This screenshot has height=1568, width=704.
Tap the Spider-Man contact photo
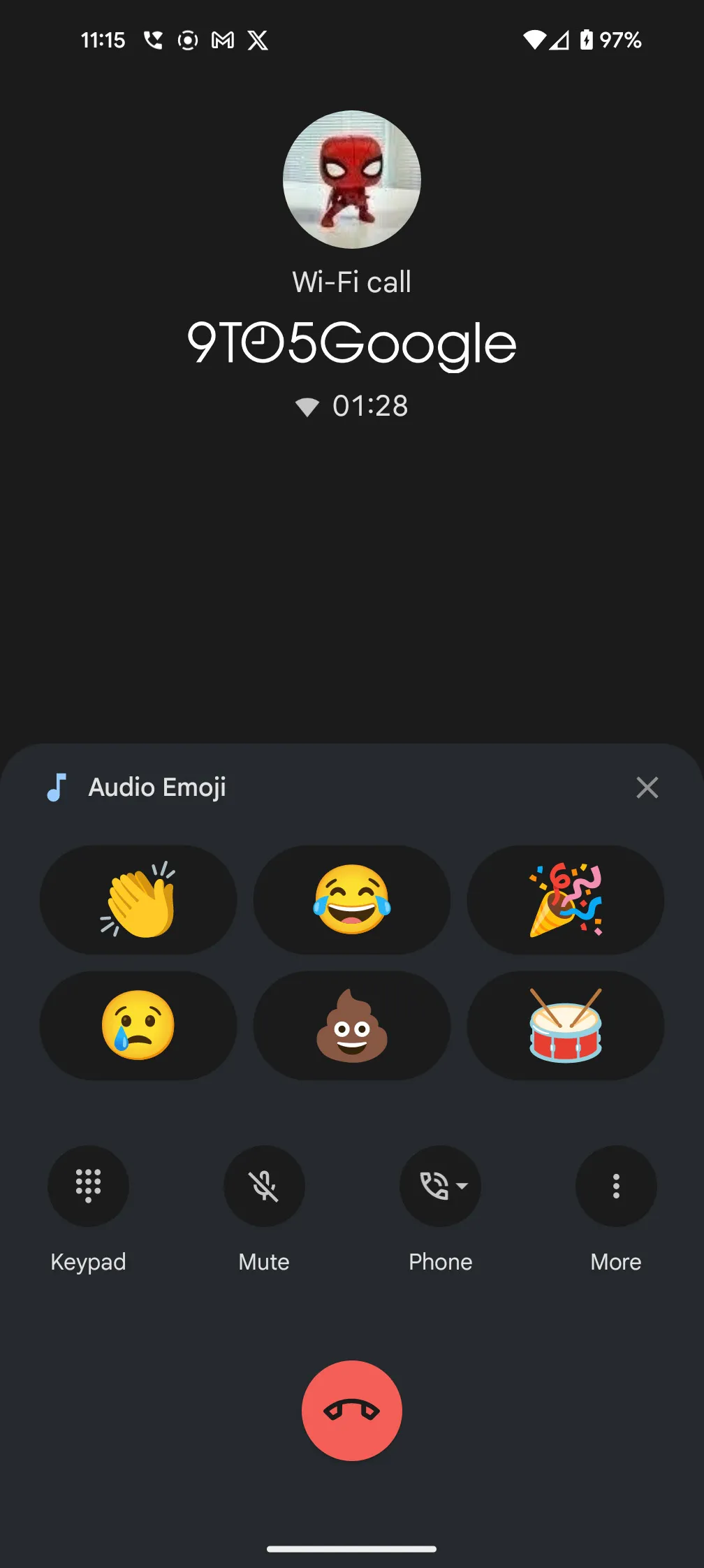point(352,179)
